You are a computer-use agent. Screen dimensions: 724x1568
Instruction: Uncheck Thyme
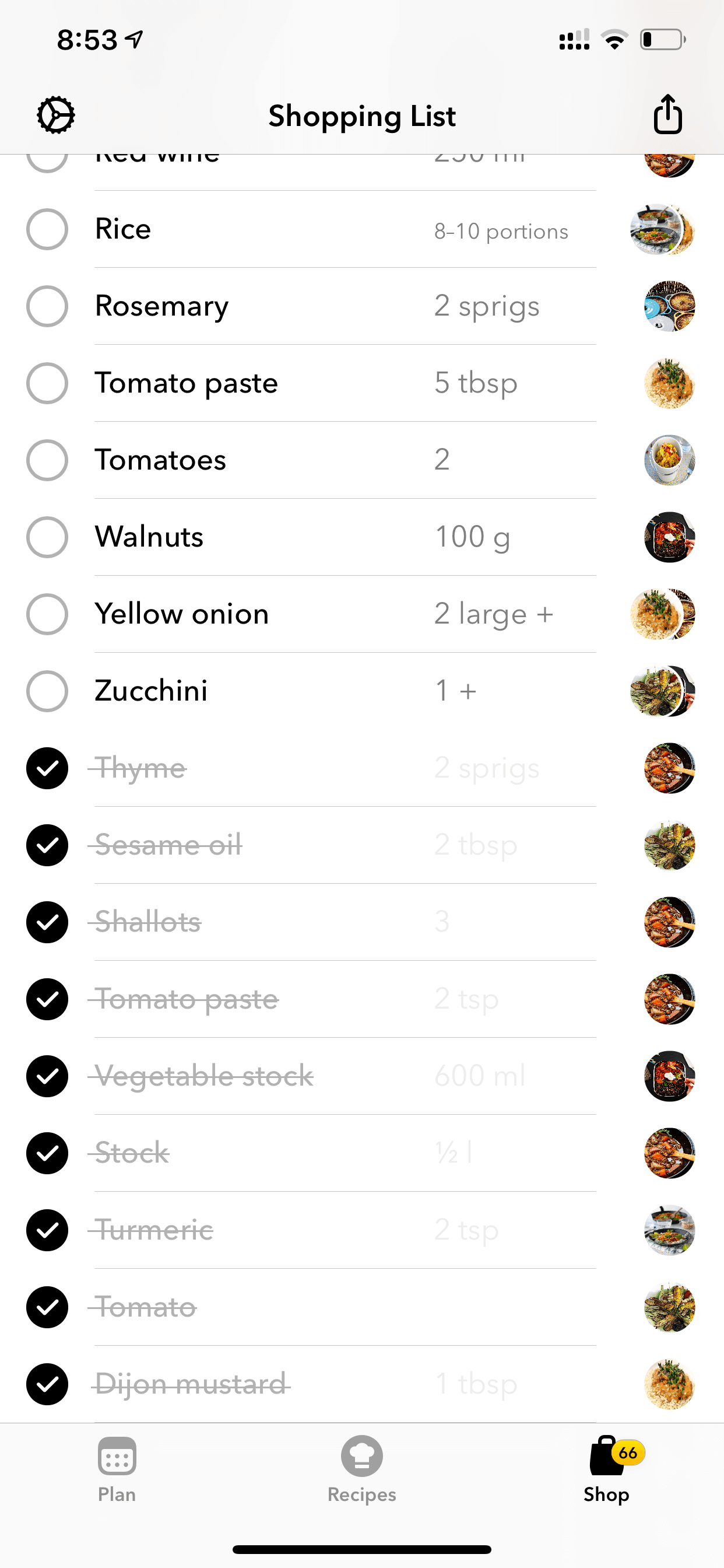click(47, 768)
